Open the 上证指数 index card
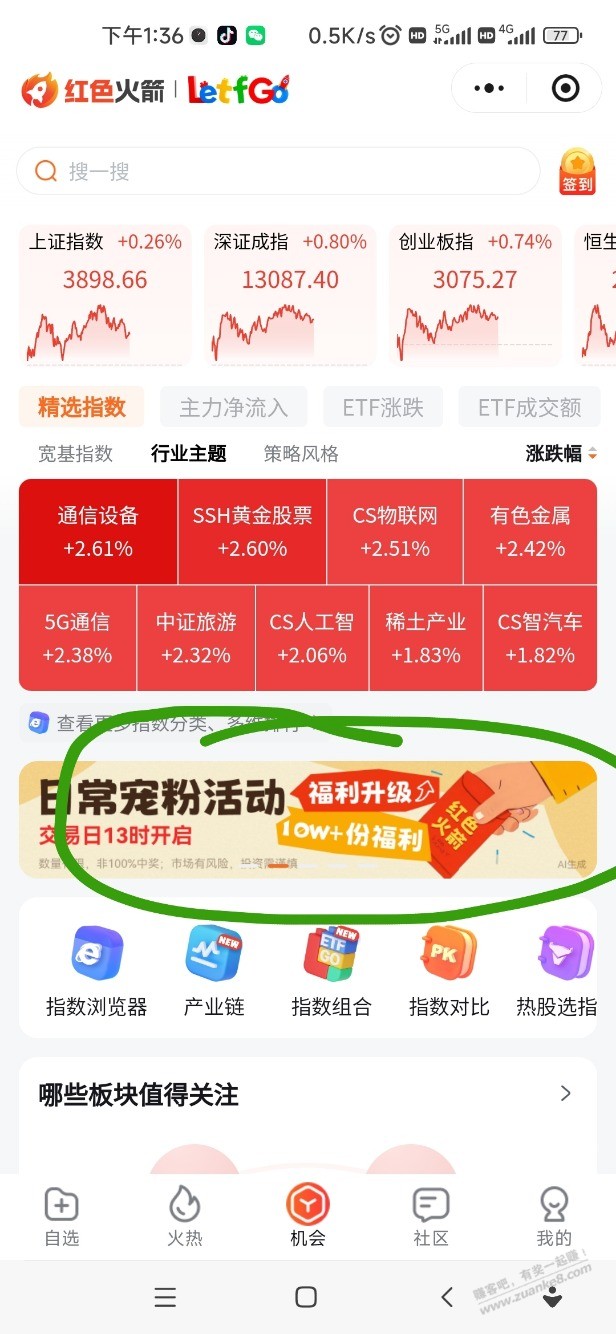 104,294
